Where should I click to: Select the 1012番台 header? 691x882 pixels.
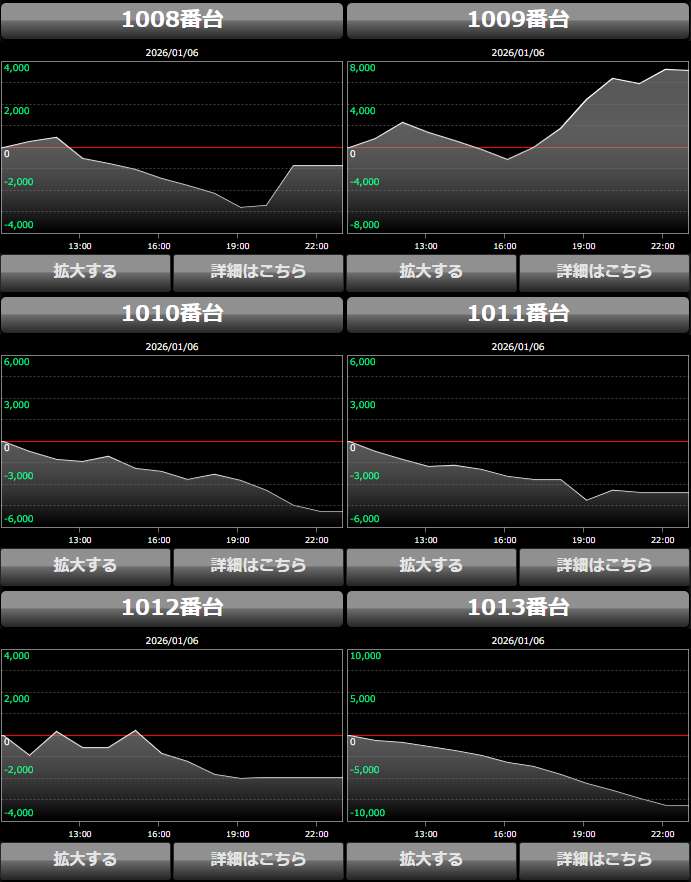(x=172, y=608)
